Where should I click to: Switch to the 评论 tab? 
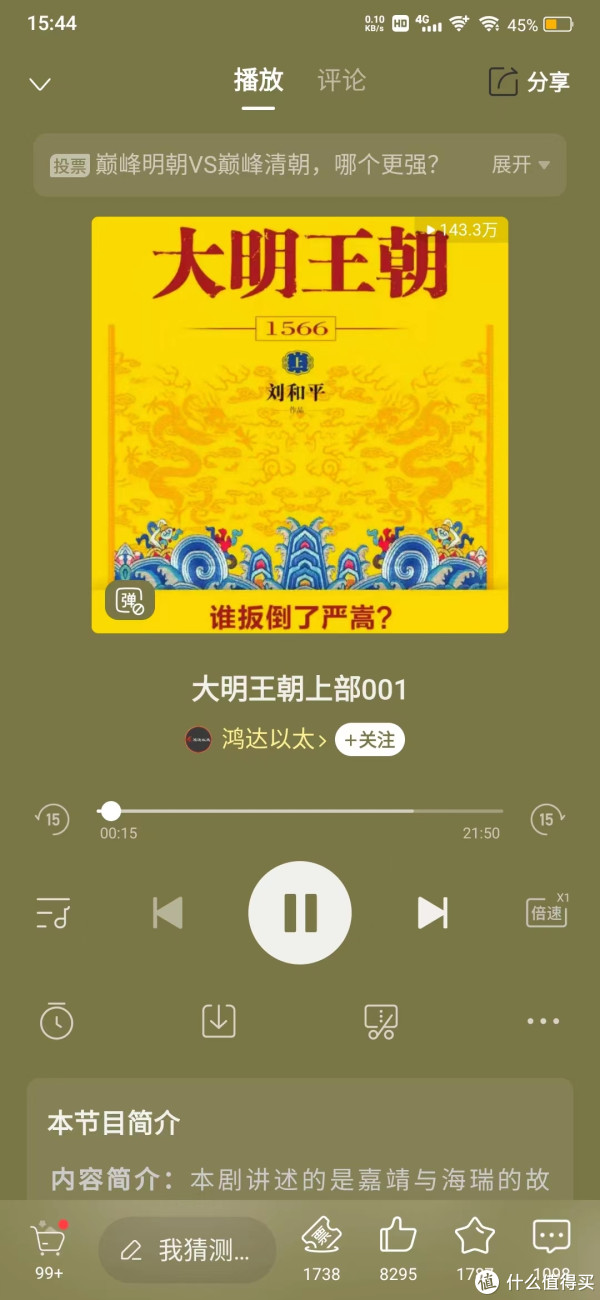point(341,81)
